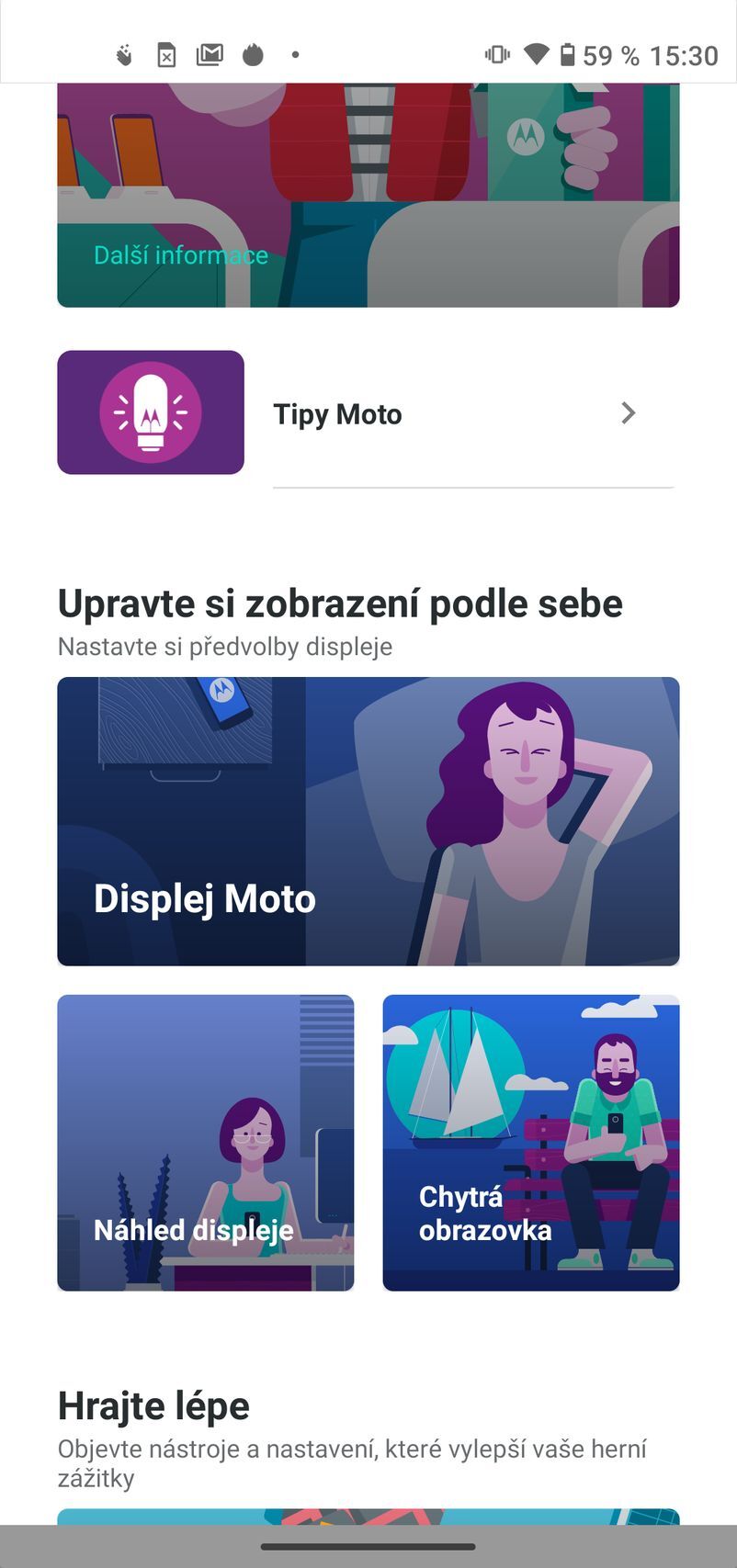Tap the vibrate mode status icon

point(496,55)
